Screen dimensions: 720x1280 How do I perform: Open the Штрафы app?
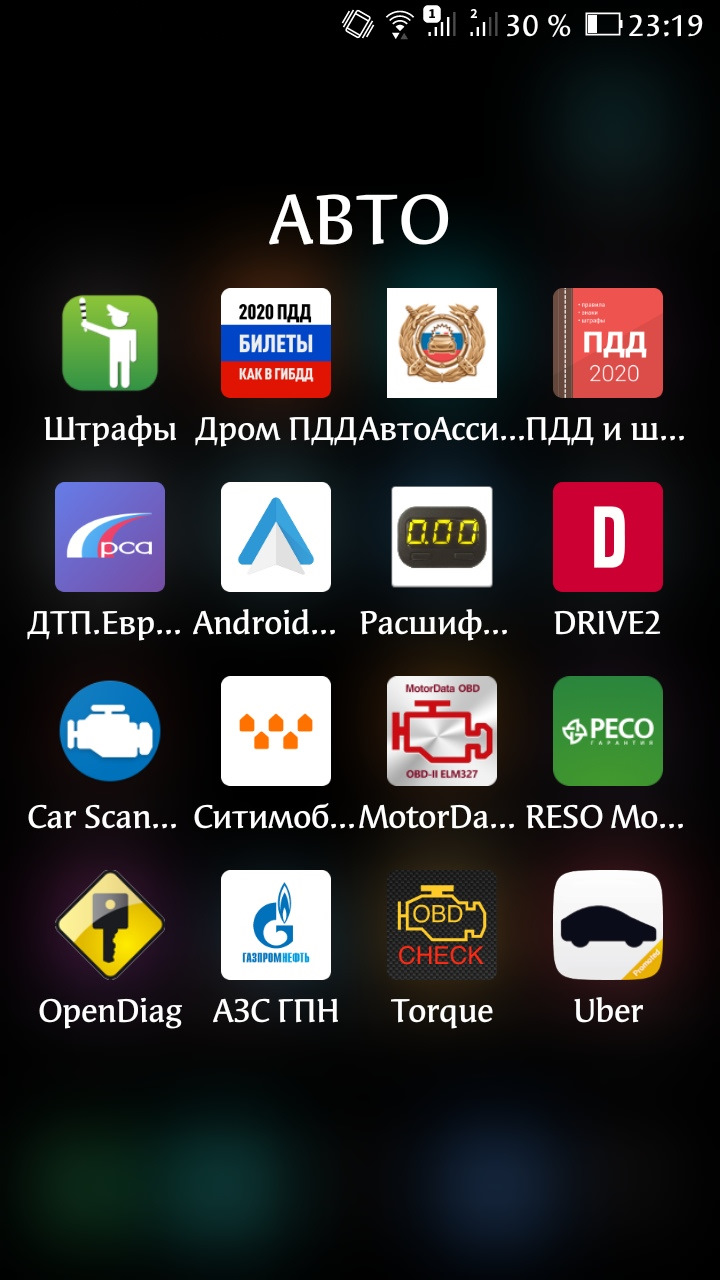110,343
